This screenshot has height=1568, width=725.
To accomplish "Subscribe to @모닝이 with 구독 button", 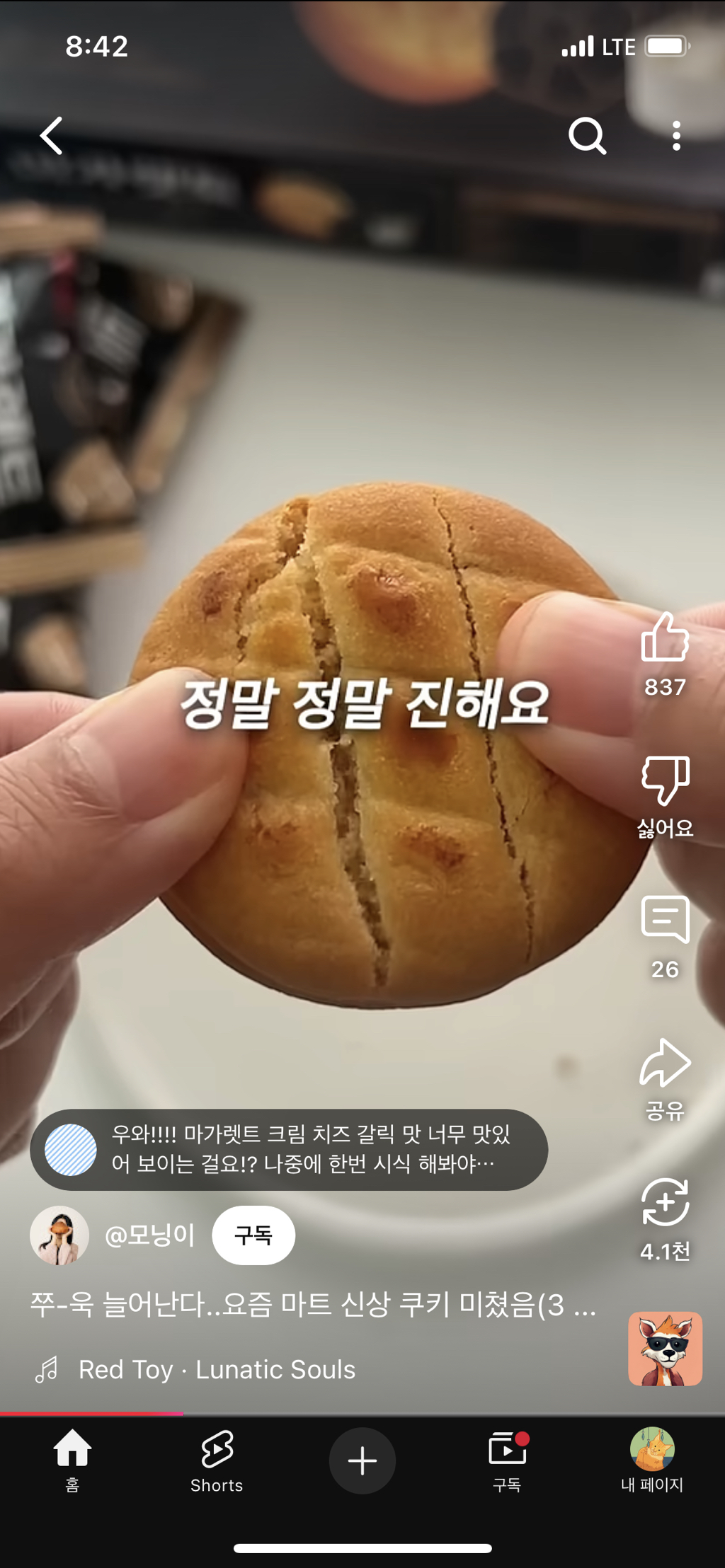I will click(x=253, y=1235).
